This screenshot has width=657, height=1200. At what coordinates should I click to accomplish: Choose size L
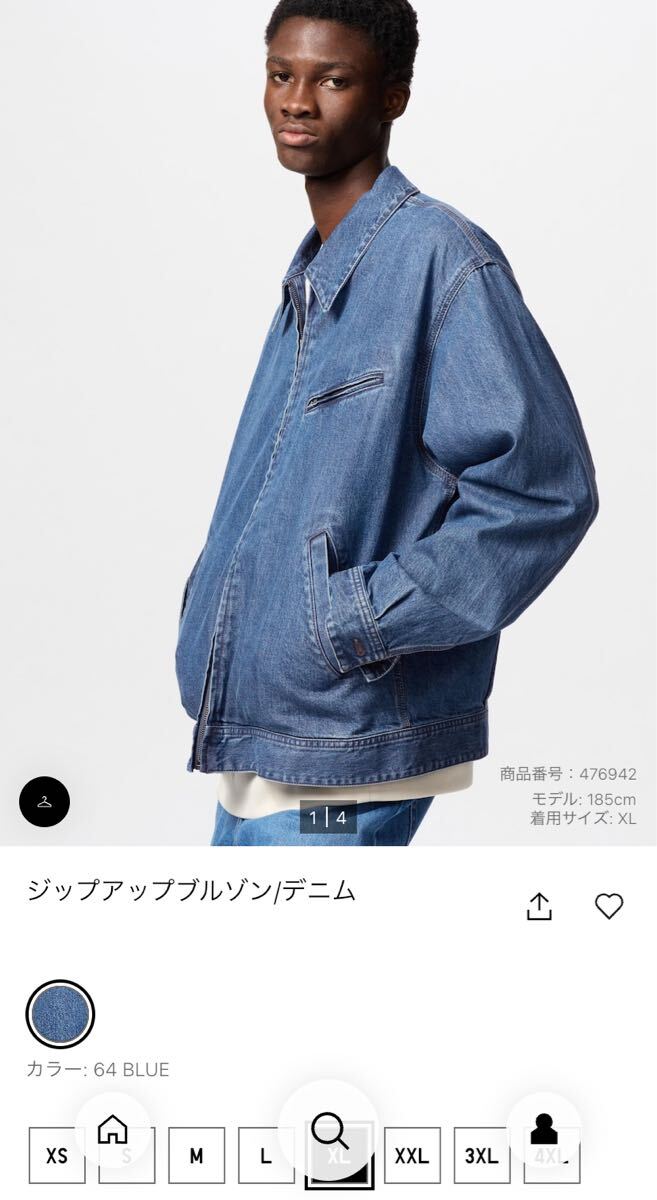tap(265, 1156)
